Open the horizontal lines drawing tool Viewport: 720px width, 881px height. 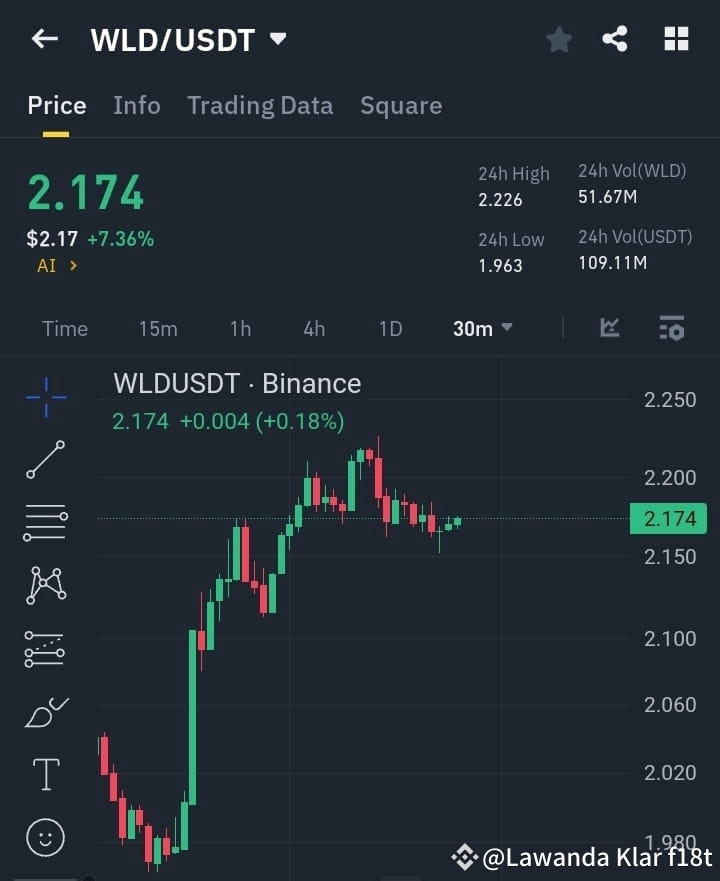[x=44, y=523]
